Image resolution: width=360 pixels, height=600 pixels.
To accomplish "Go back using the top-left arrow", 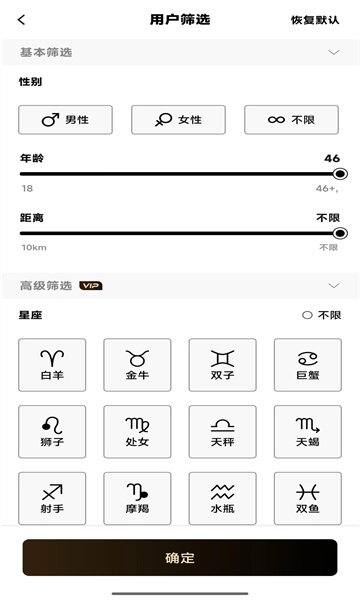I will 21,20.
